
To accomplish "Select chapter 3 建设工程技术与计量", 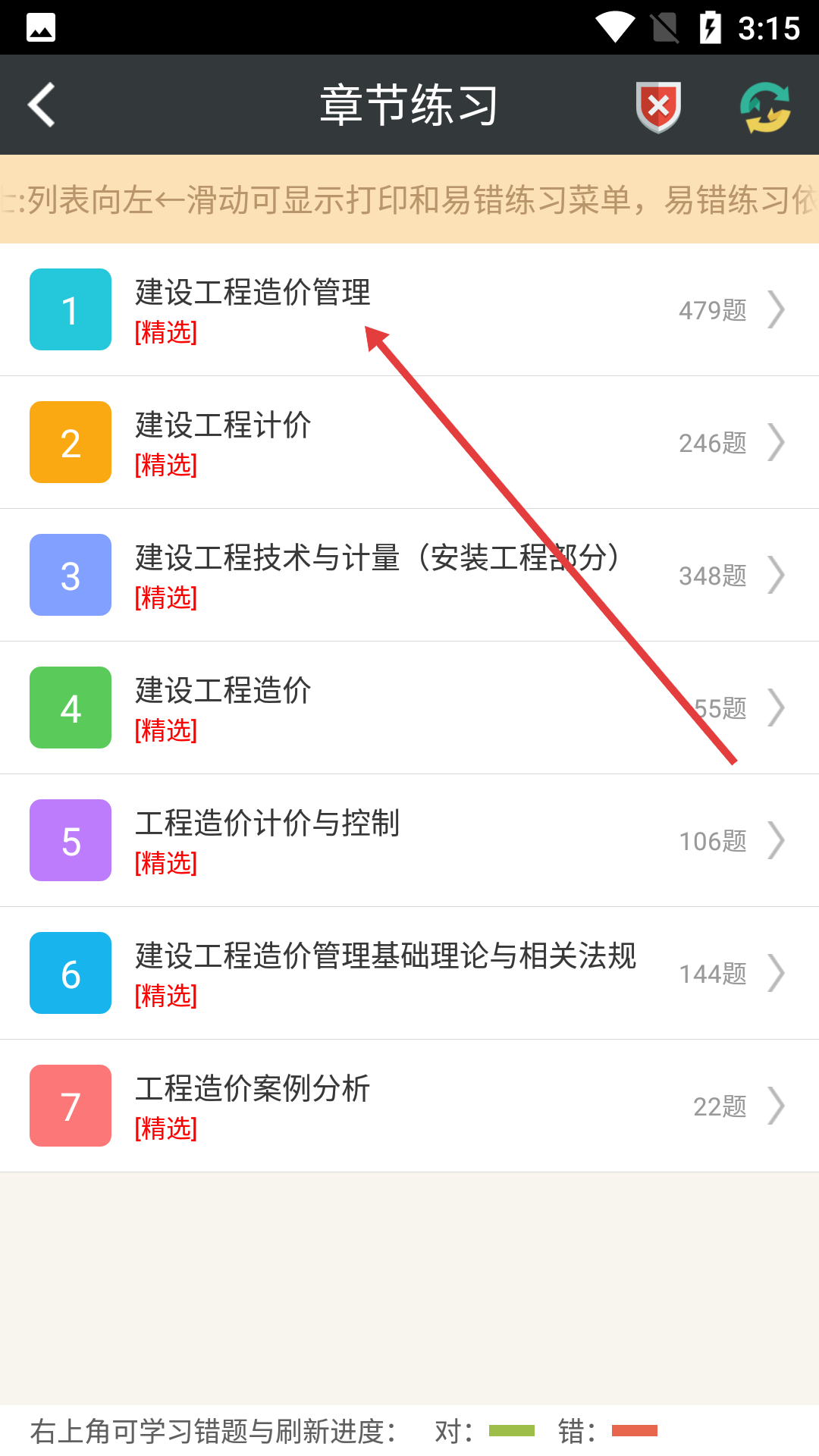I will point(409,575).
